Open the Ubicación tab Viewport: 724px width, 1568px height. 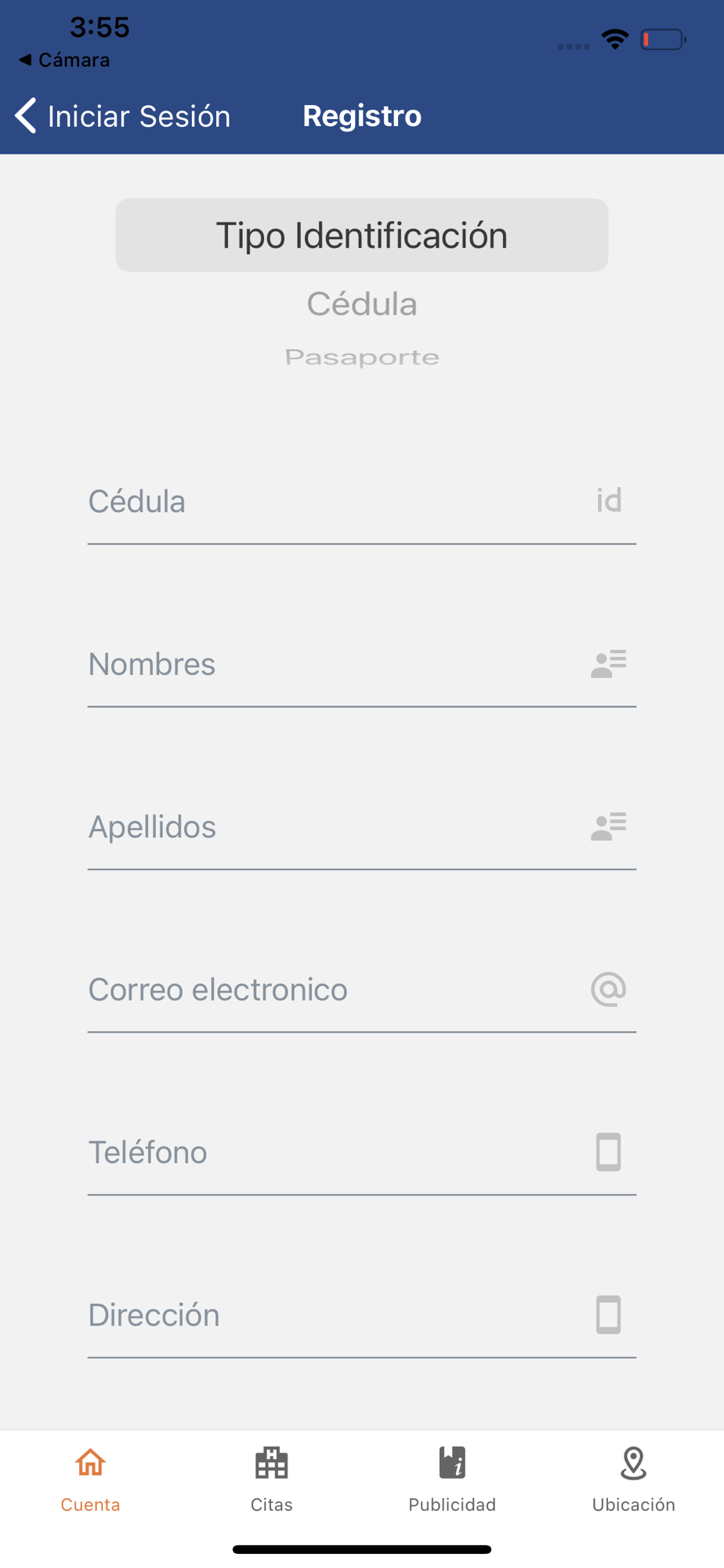point(633,1479)
